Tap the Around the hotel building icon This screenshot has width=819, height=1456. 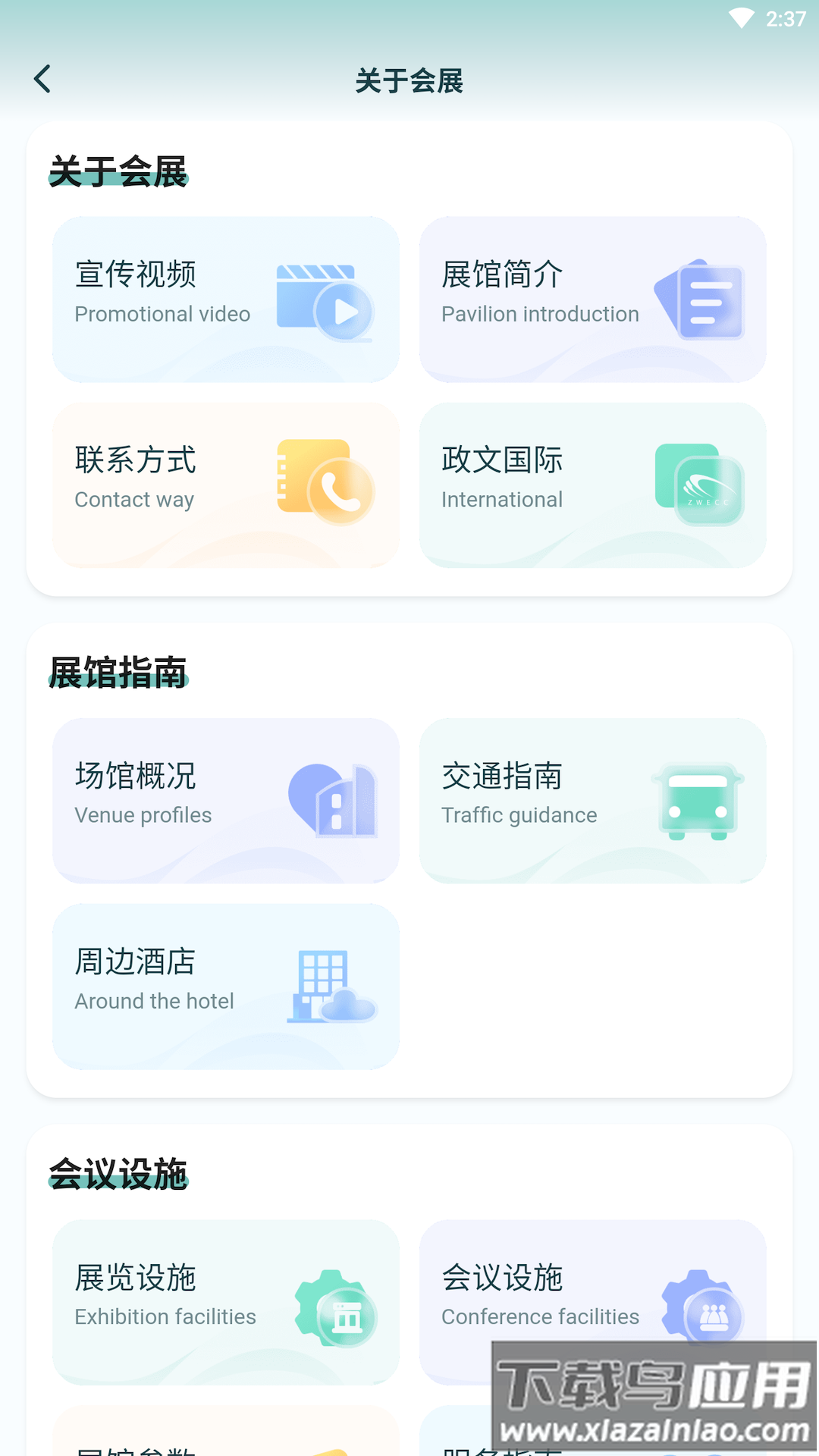pyautogui.click(x=331, y=986)
